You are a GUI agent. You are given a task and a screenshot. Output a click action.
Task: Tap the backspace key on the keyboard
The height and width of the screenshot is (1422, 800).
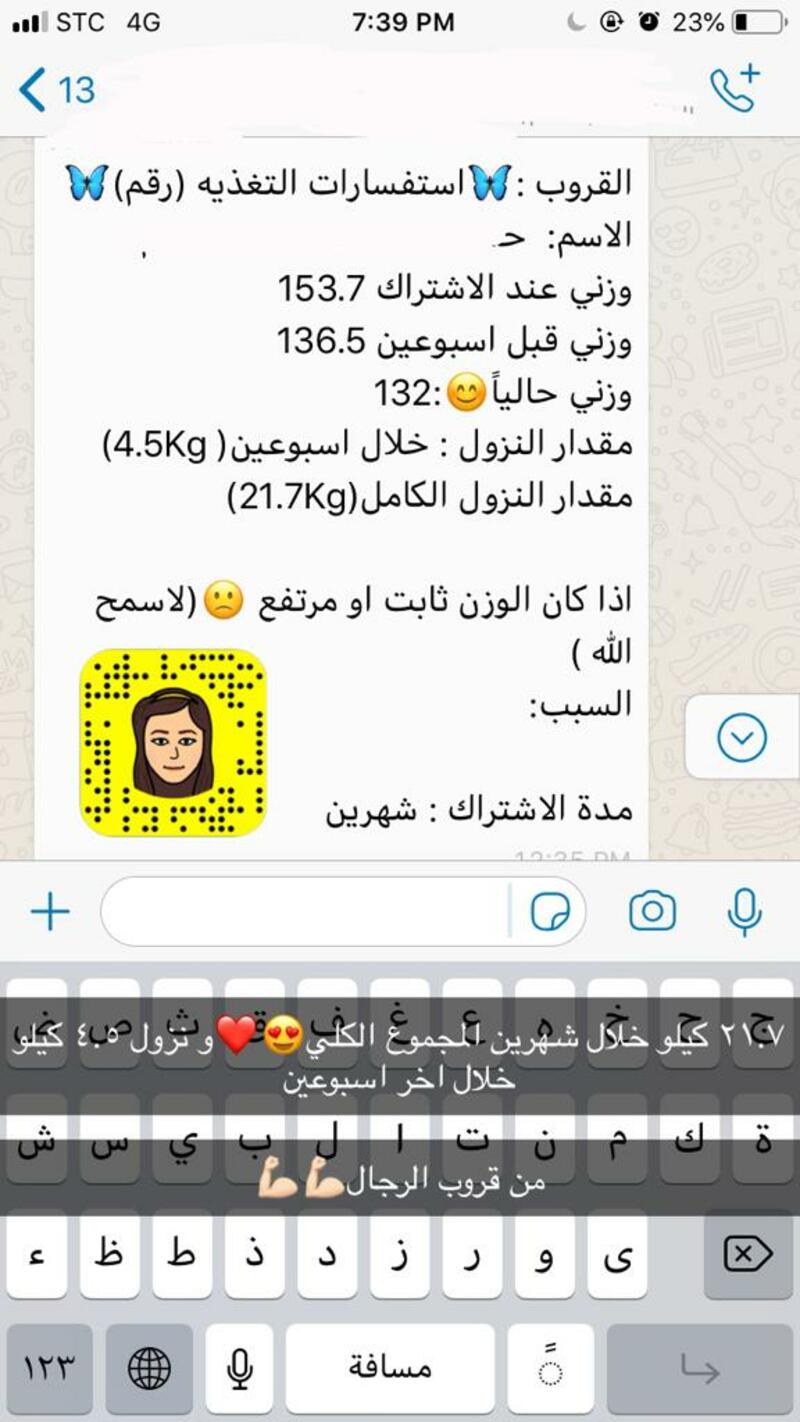pyautogui.click(x=748, y=1253)
